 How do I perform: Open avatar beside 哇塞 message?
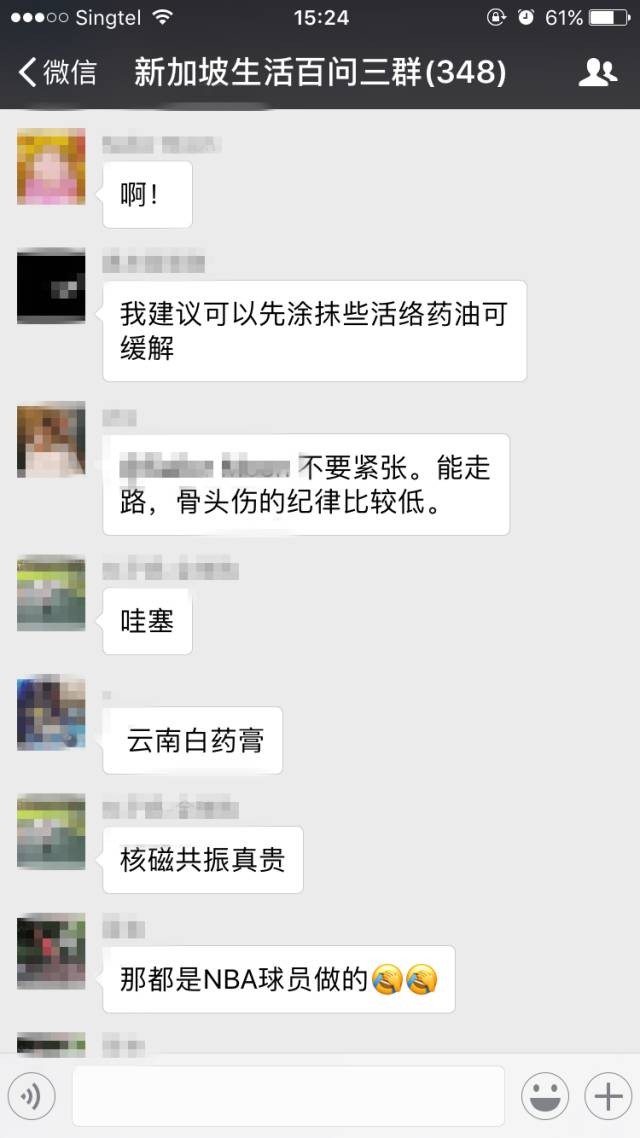51,594
